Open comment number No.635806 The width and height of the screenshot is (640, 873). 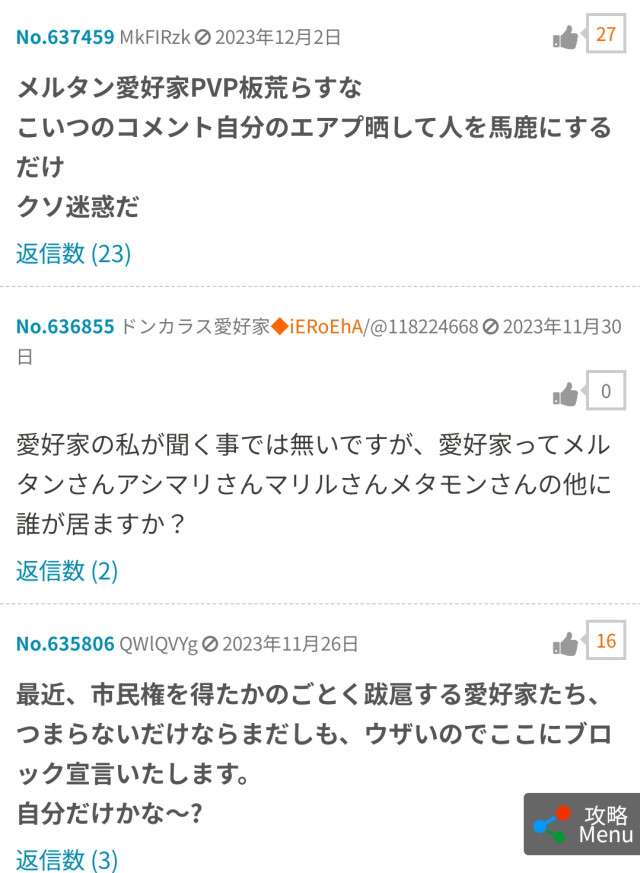(65, 643)
